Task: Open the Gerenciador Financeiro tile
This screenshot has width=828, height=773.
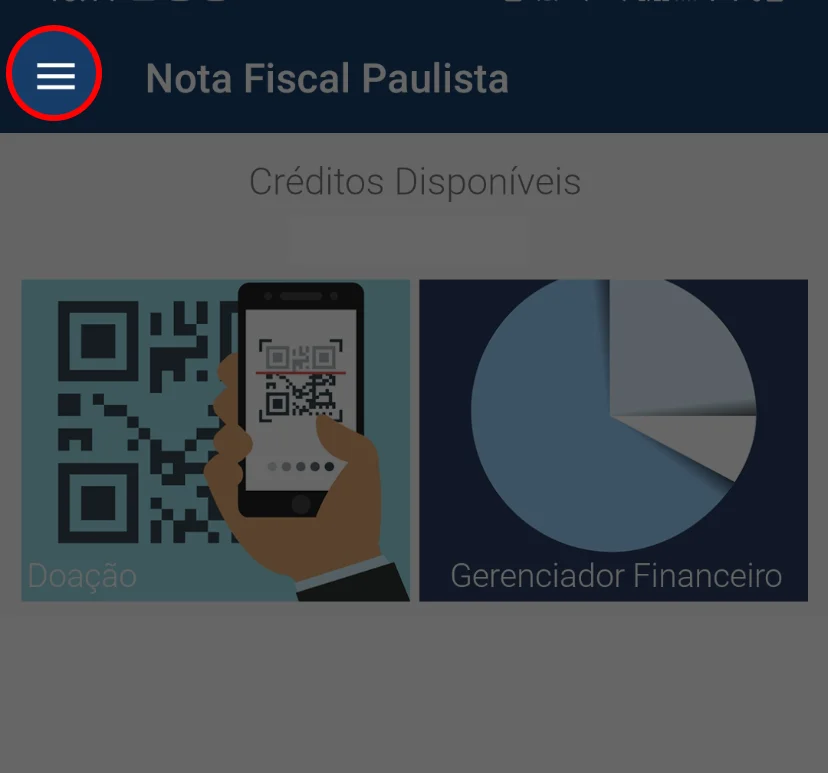Action: point(613,440)
